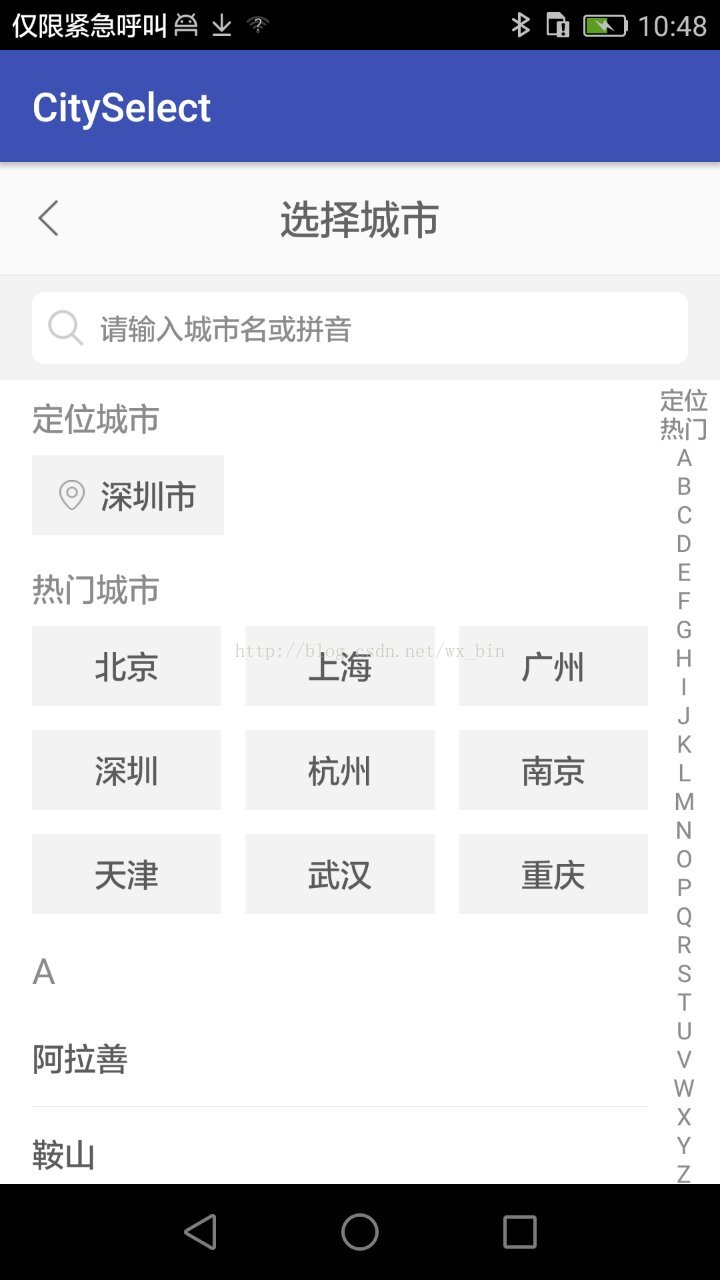Jump to letter H in the side index

click(x=684, y=658)
